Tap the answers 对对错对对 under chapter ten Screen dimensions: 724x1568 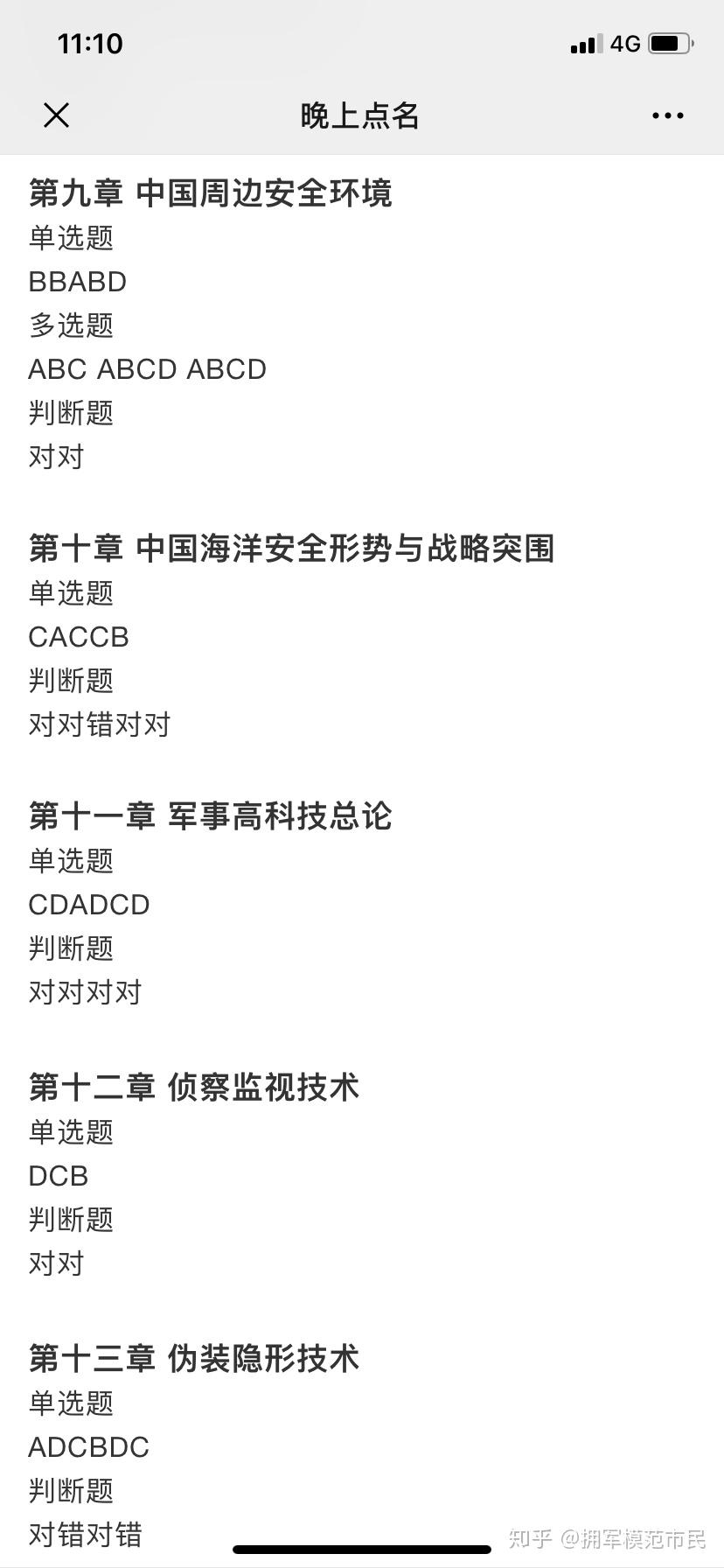tap(99, 724)
